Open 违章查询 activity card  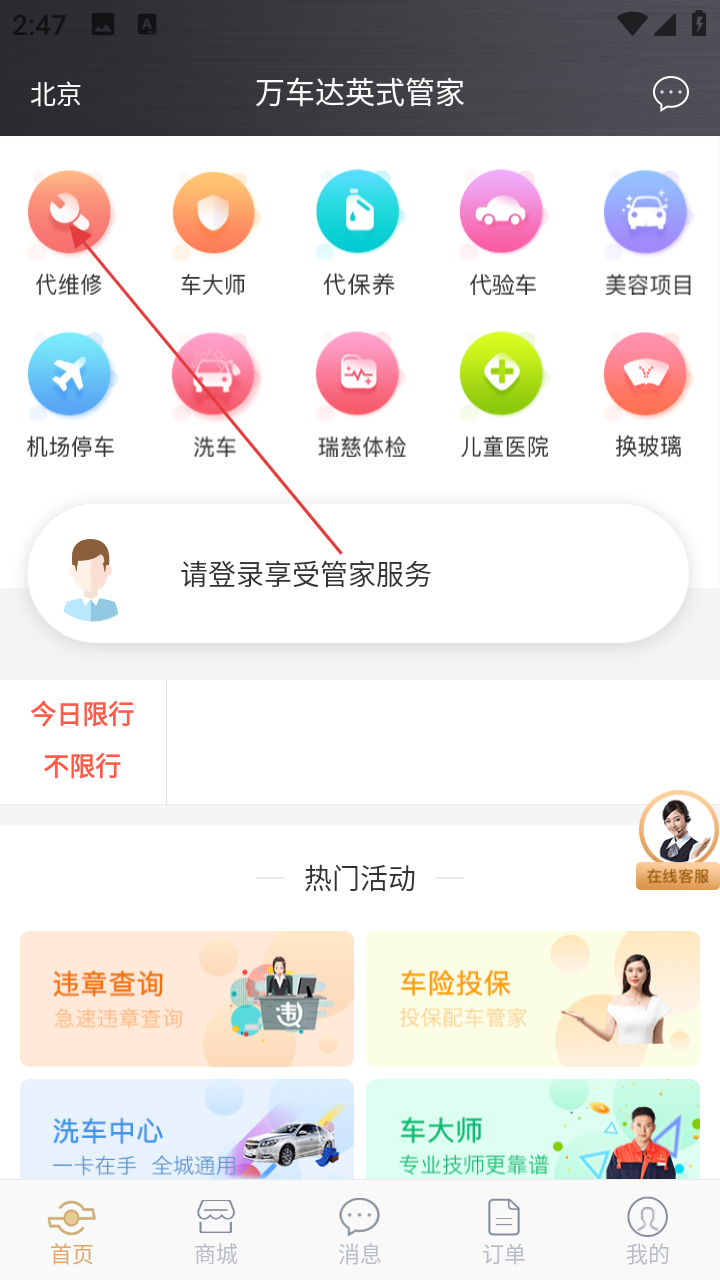187,998
